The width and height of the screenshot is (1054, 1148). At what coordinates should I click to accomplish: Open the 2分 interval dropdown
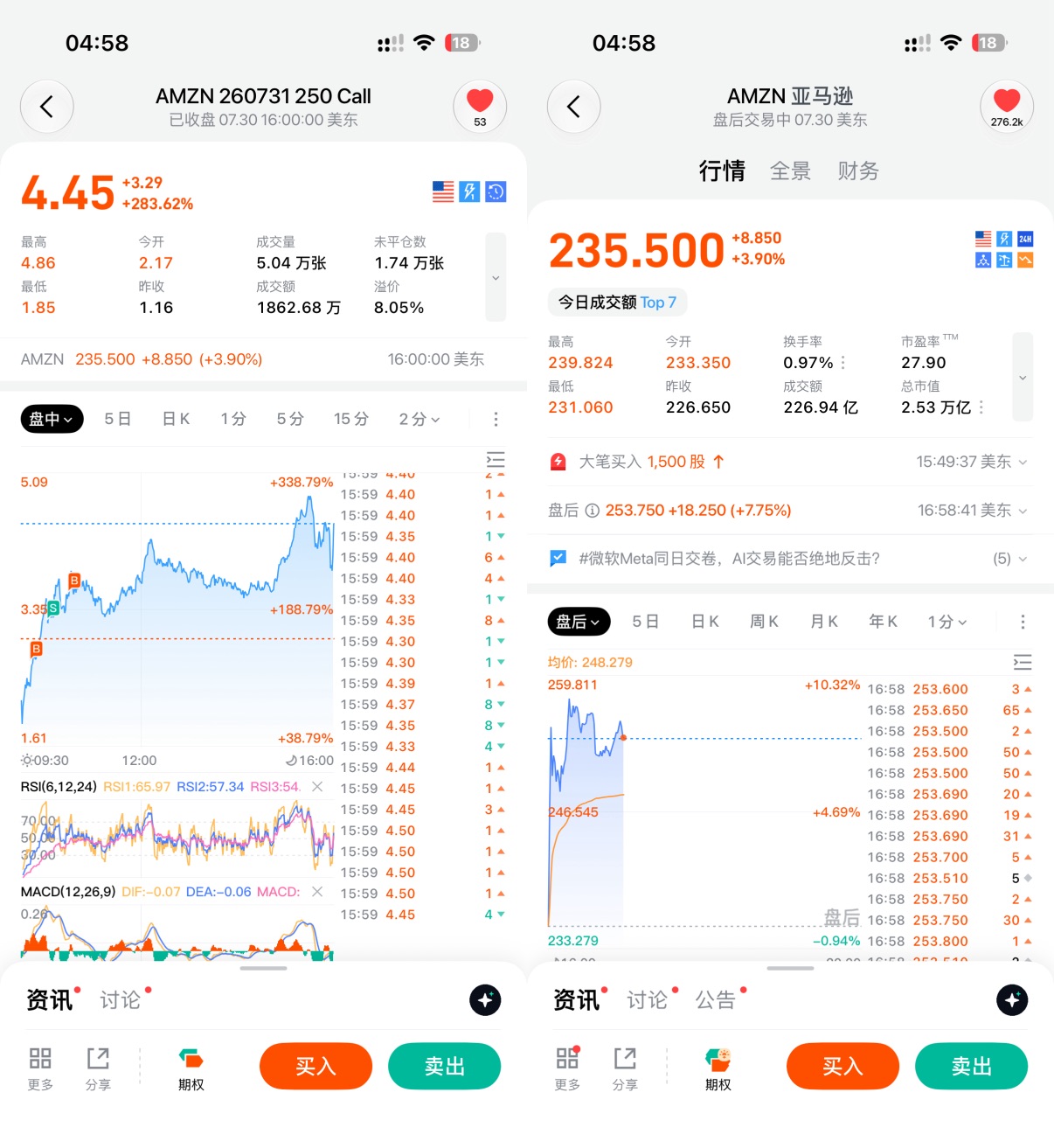click(x=420, y=419)
